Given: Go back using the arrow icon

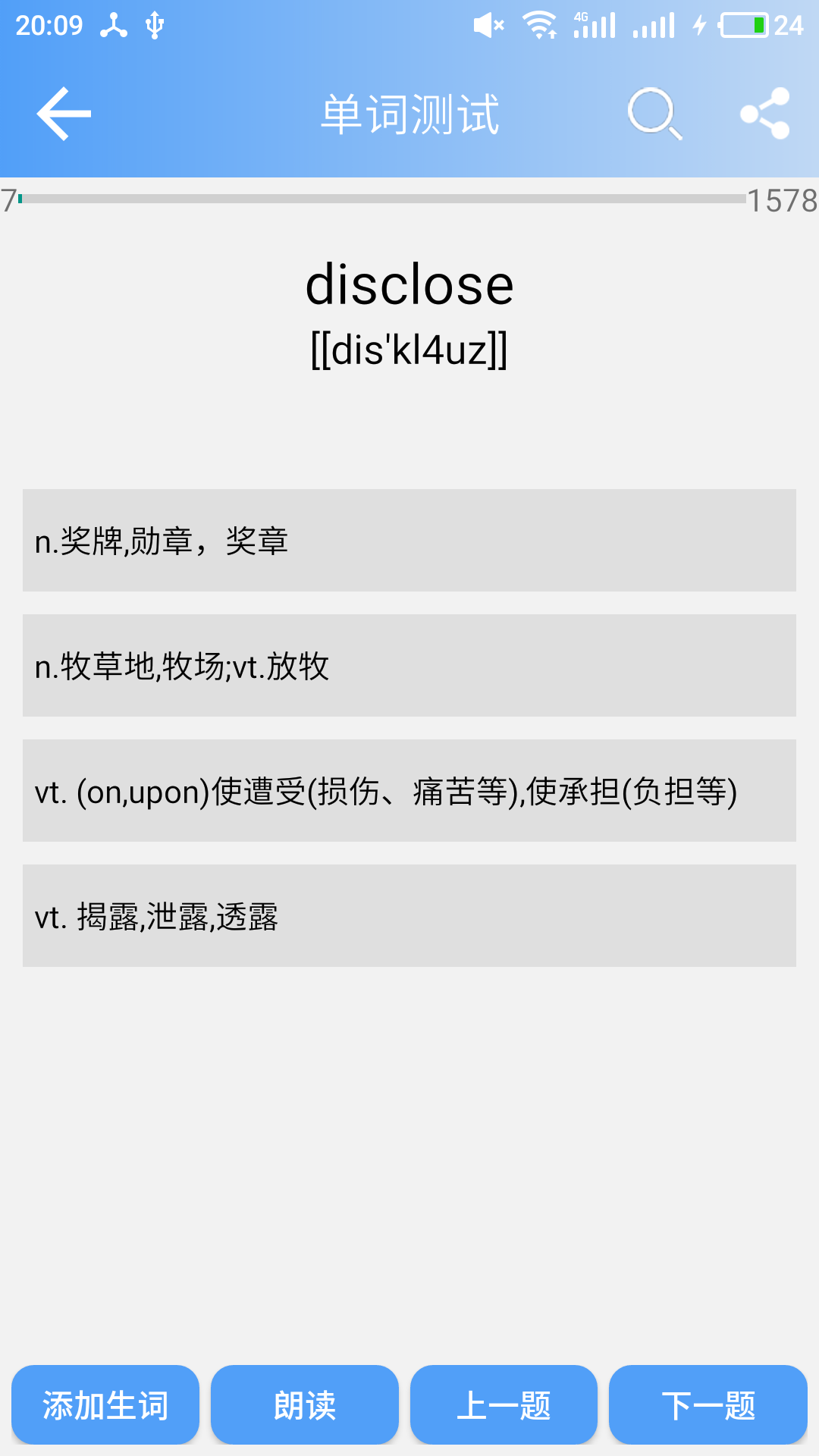Looking at the screenshot, I should tap(64, 114).
